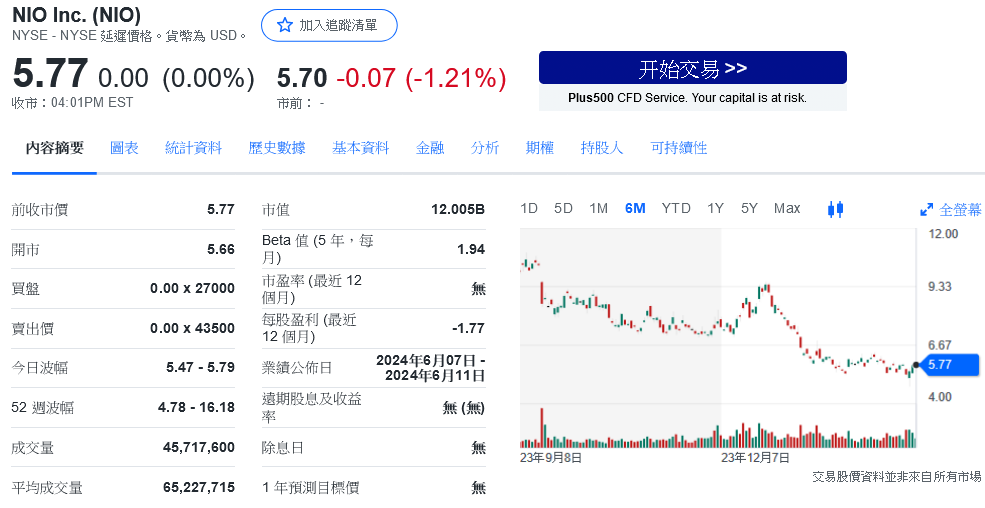Tap the 开始交易 trading button
This screenshot has width=985, height=508.
692,69
